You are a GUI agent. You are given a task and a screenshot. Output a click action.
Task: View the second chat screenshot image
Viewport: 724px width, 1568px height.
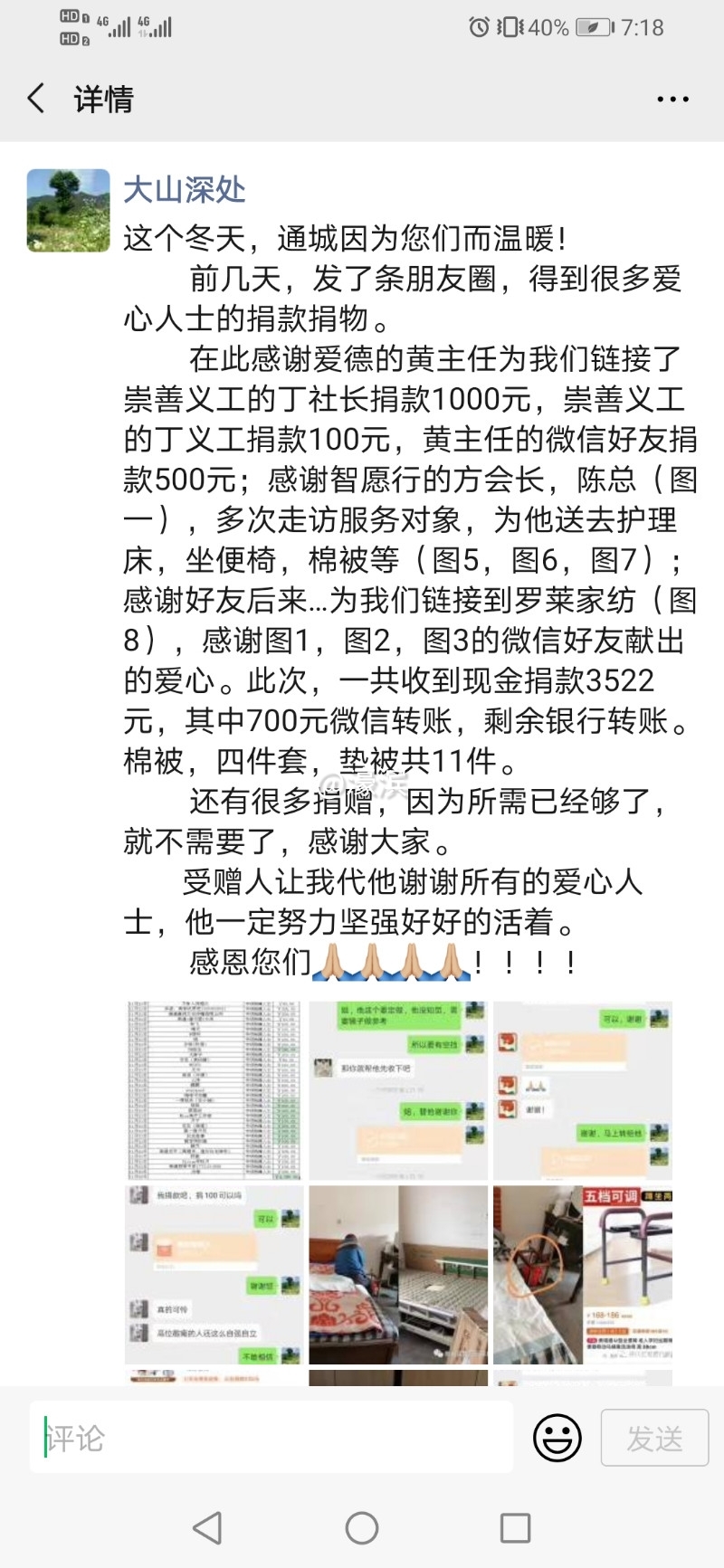[x=398, y=1090]
